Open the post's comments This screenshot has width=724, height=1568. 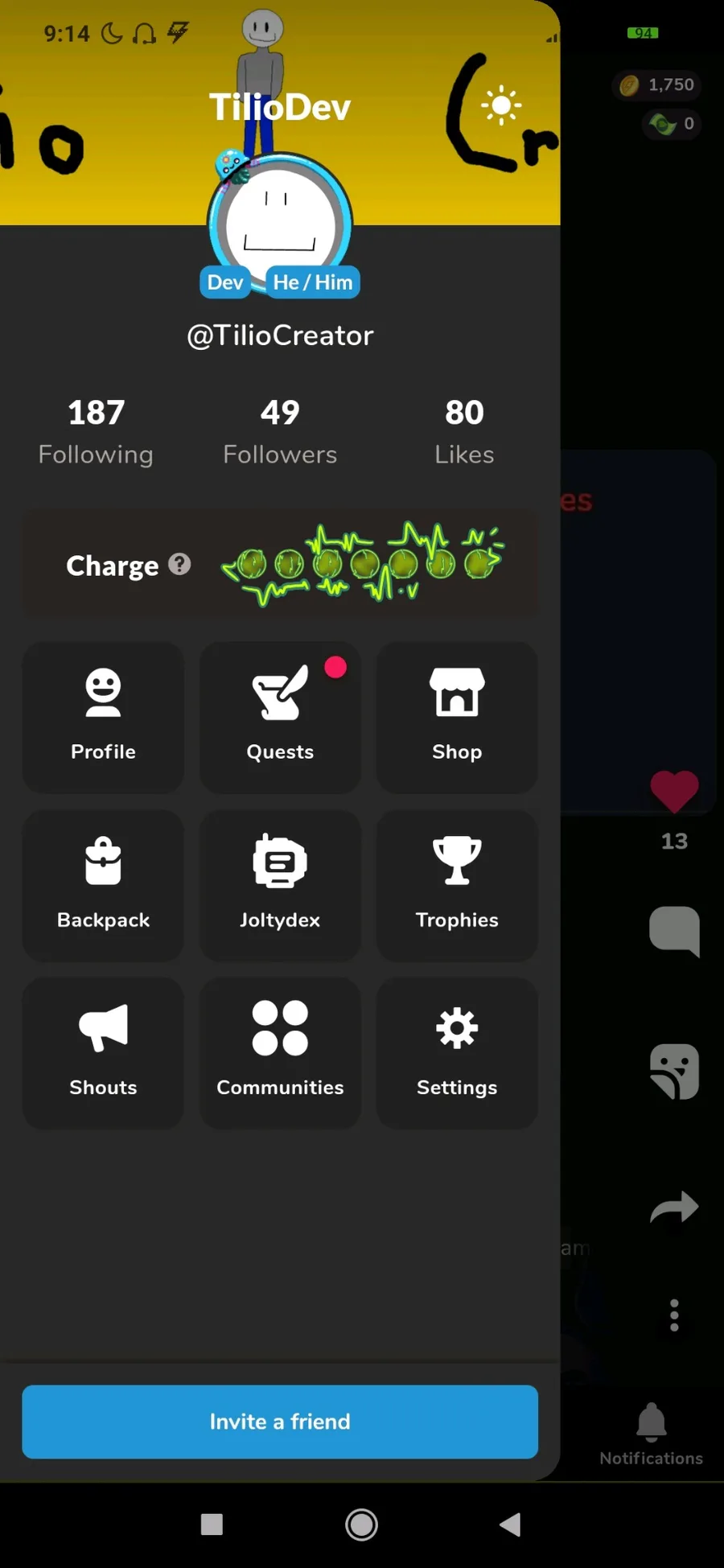[x=674, y=930]
